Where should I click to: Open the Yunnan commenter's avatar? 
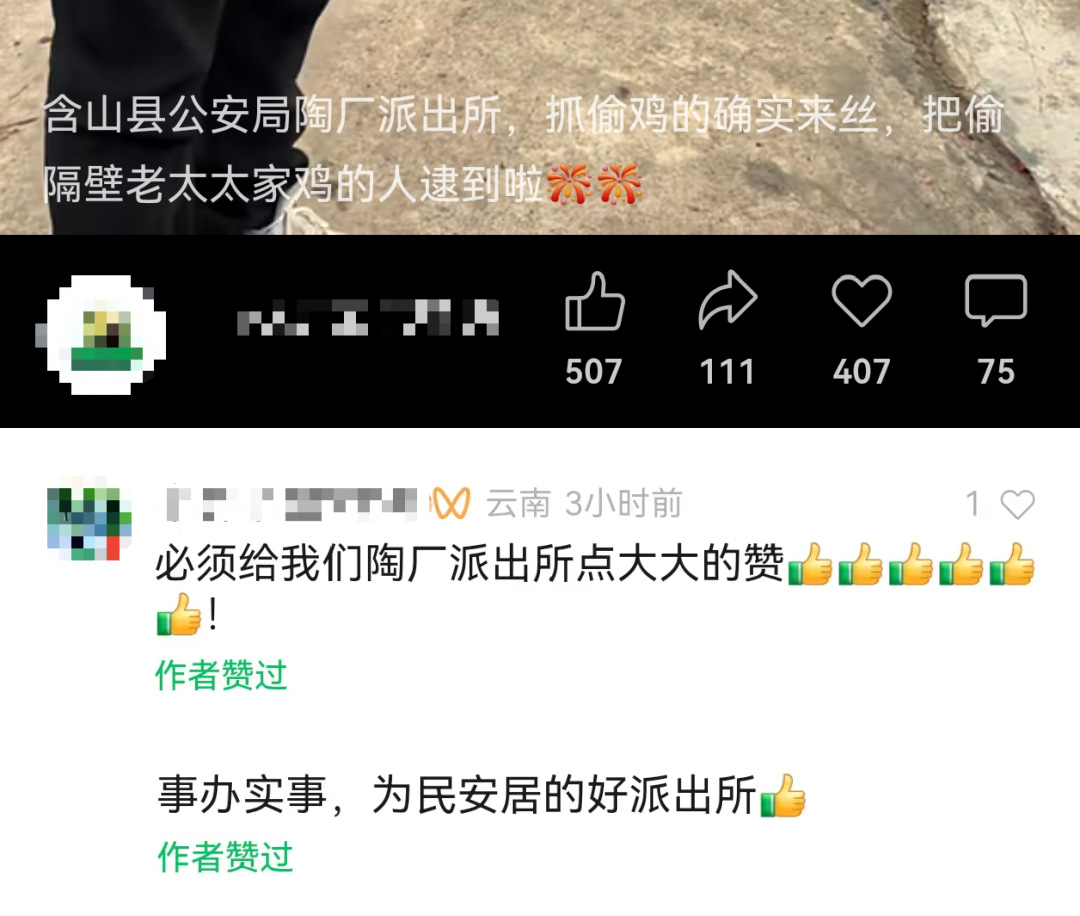[x=90, y=524]
